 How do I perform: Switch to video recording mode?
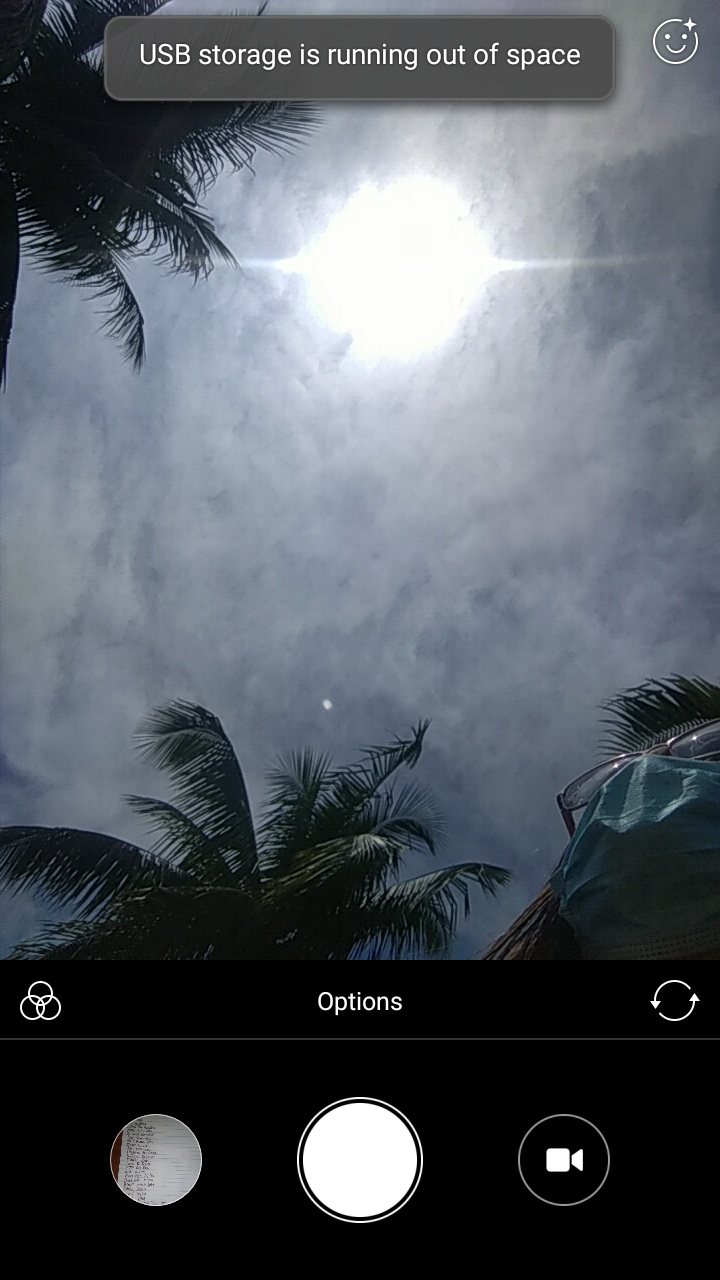(x=564, y=1160)
